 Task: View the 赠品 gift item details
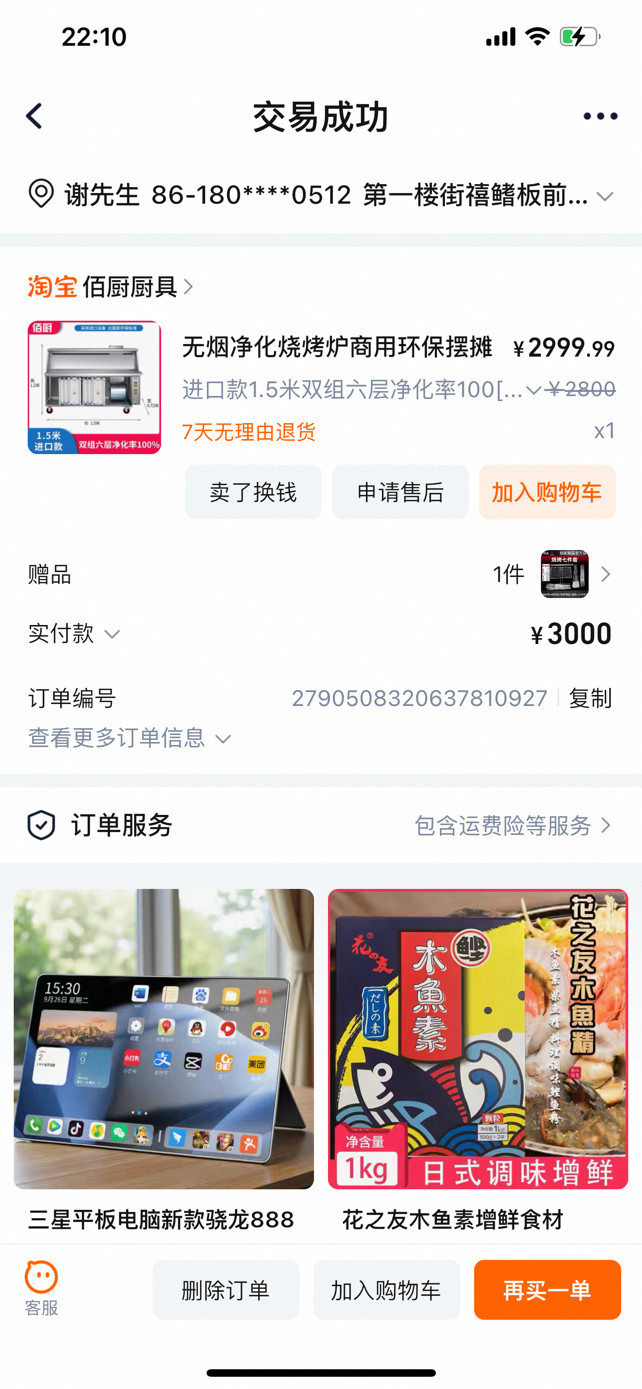pos(574,575)
